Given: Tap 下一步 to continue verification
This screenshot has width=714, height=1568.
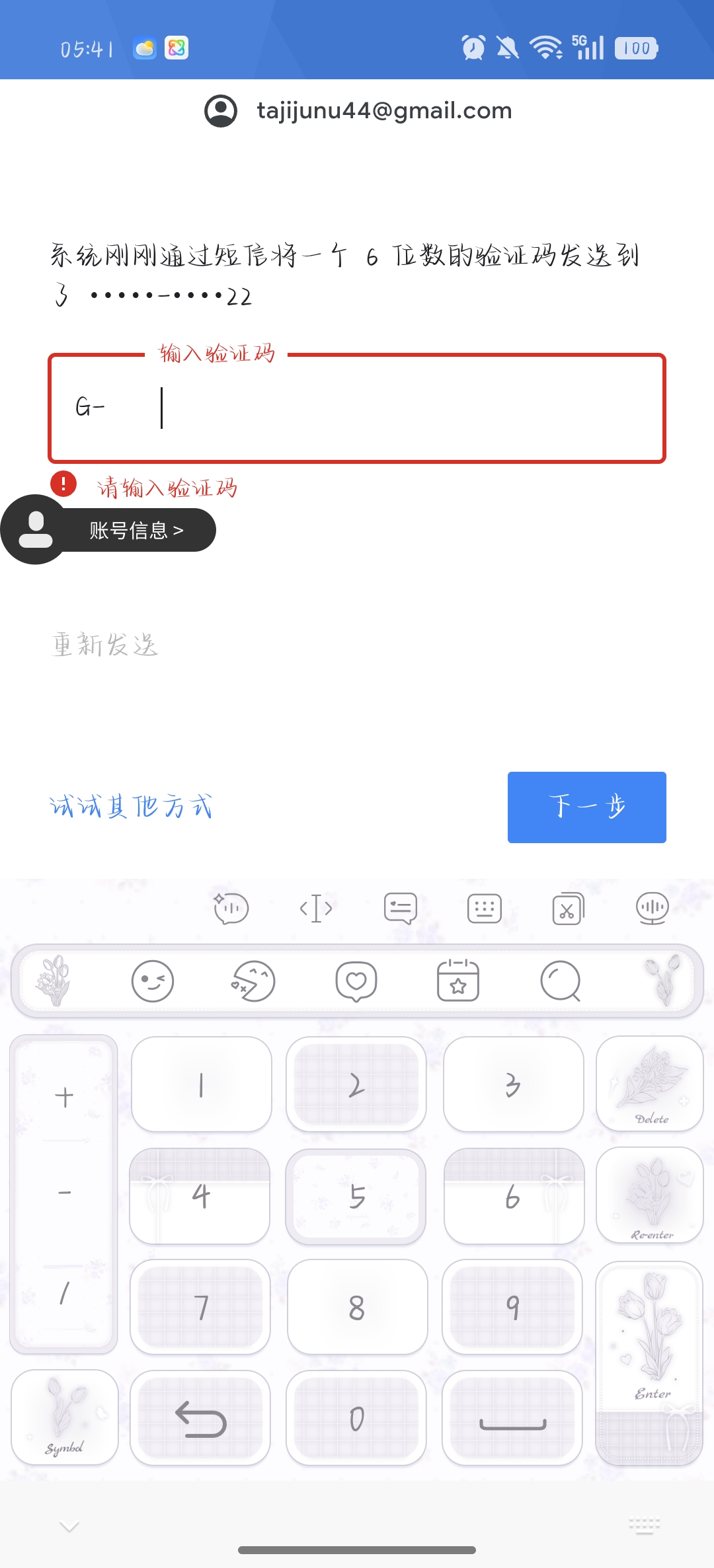Looking at the screenshot, I should [587, 807].
